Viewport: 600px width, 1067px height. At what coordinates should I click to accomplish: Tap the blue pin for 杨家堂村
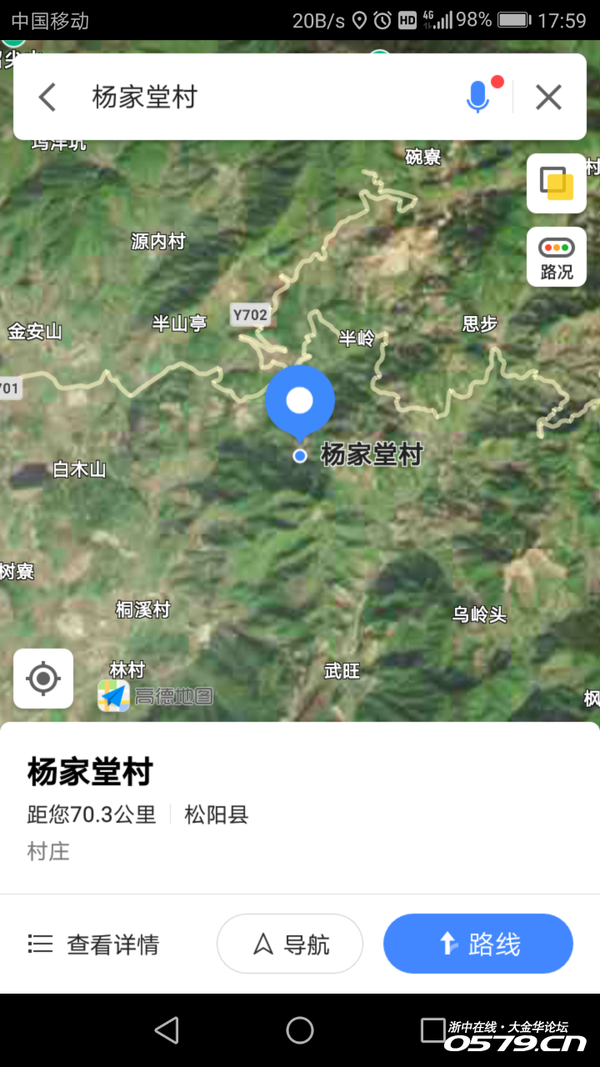[x=300, y=401]
